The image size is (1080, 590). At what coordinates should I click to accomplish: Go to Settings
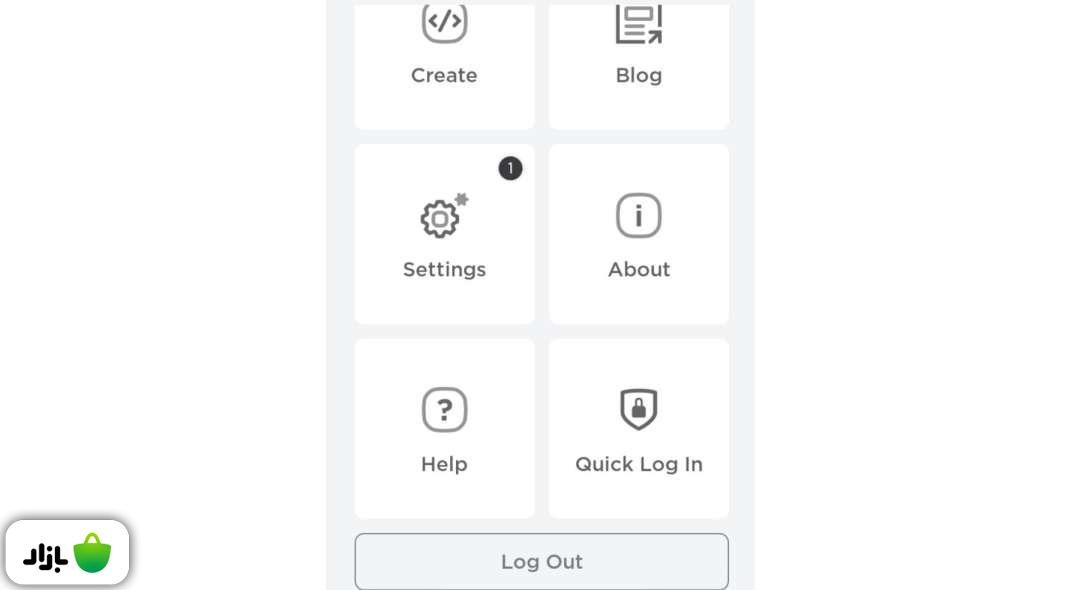tap(444, 235)
